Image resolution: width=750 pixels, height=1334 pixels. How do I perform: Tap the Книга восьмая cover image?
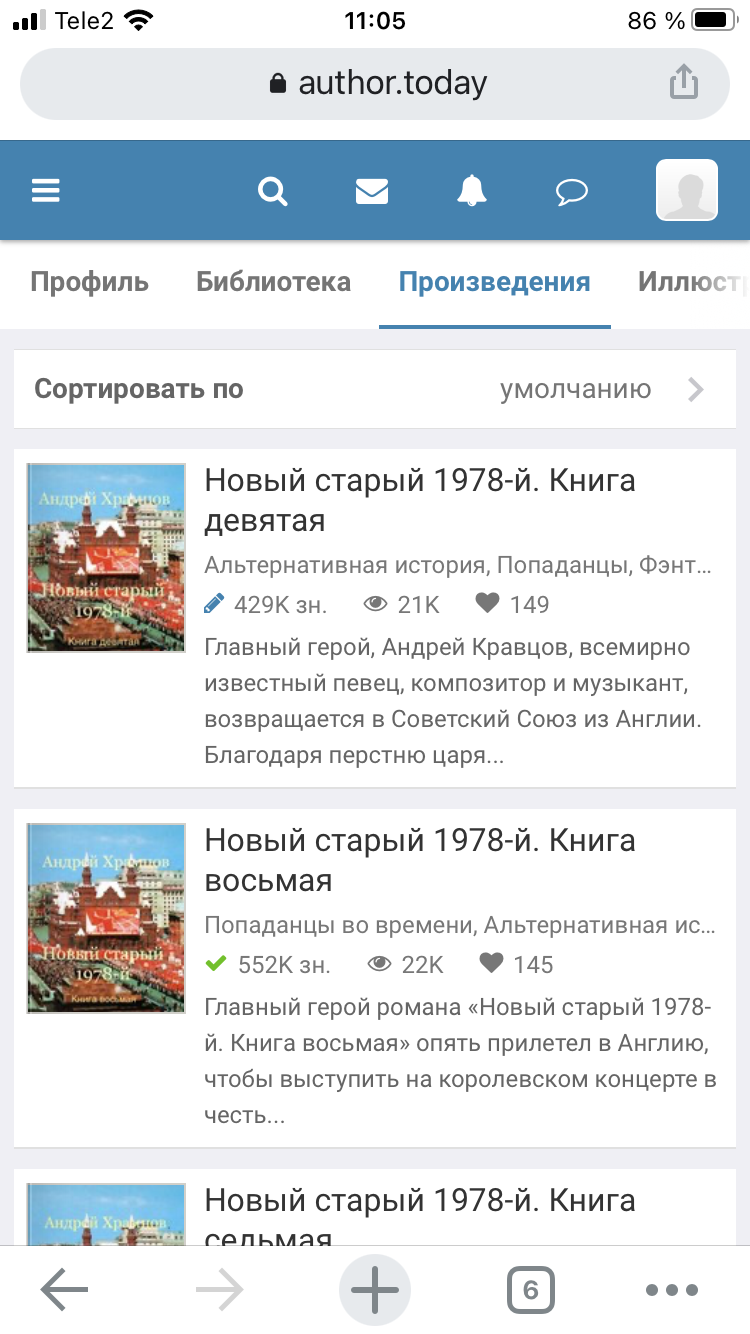[106, 917]
